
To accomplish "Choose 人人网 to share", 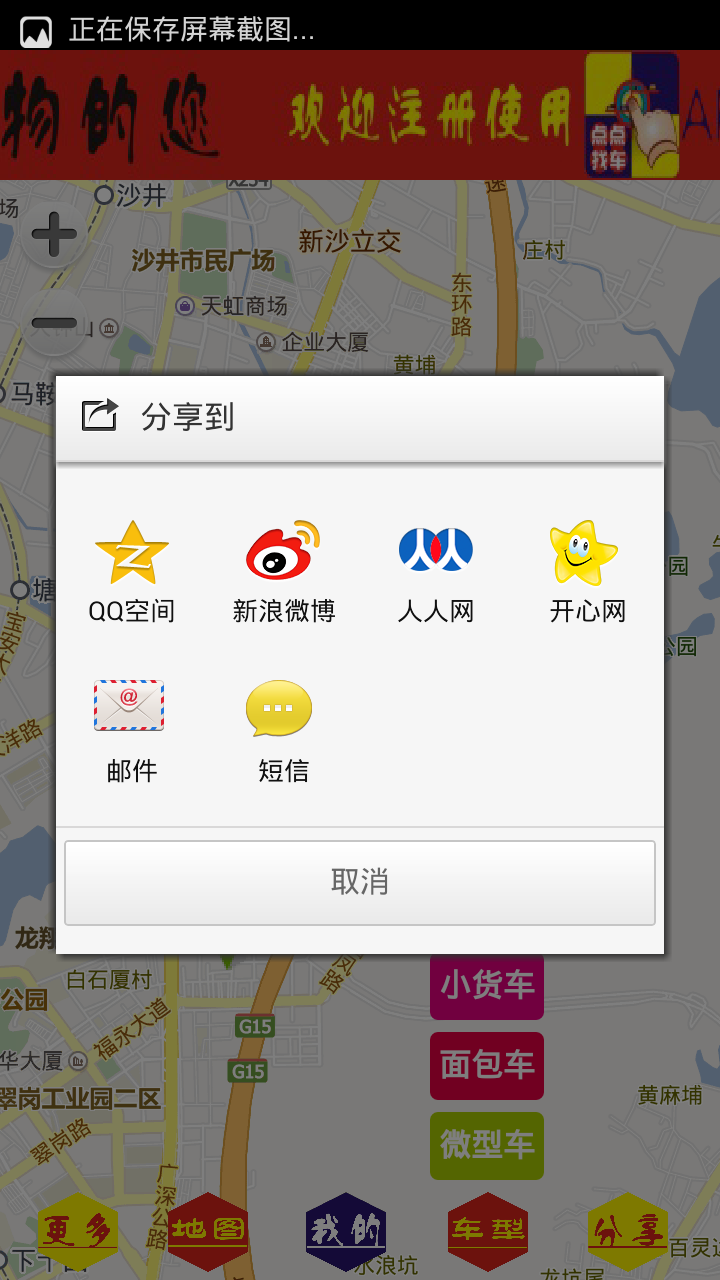I will point(436,571).
